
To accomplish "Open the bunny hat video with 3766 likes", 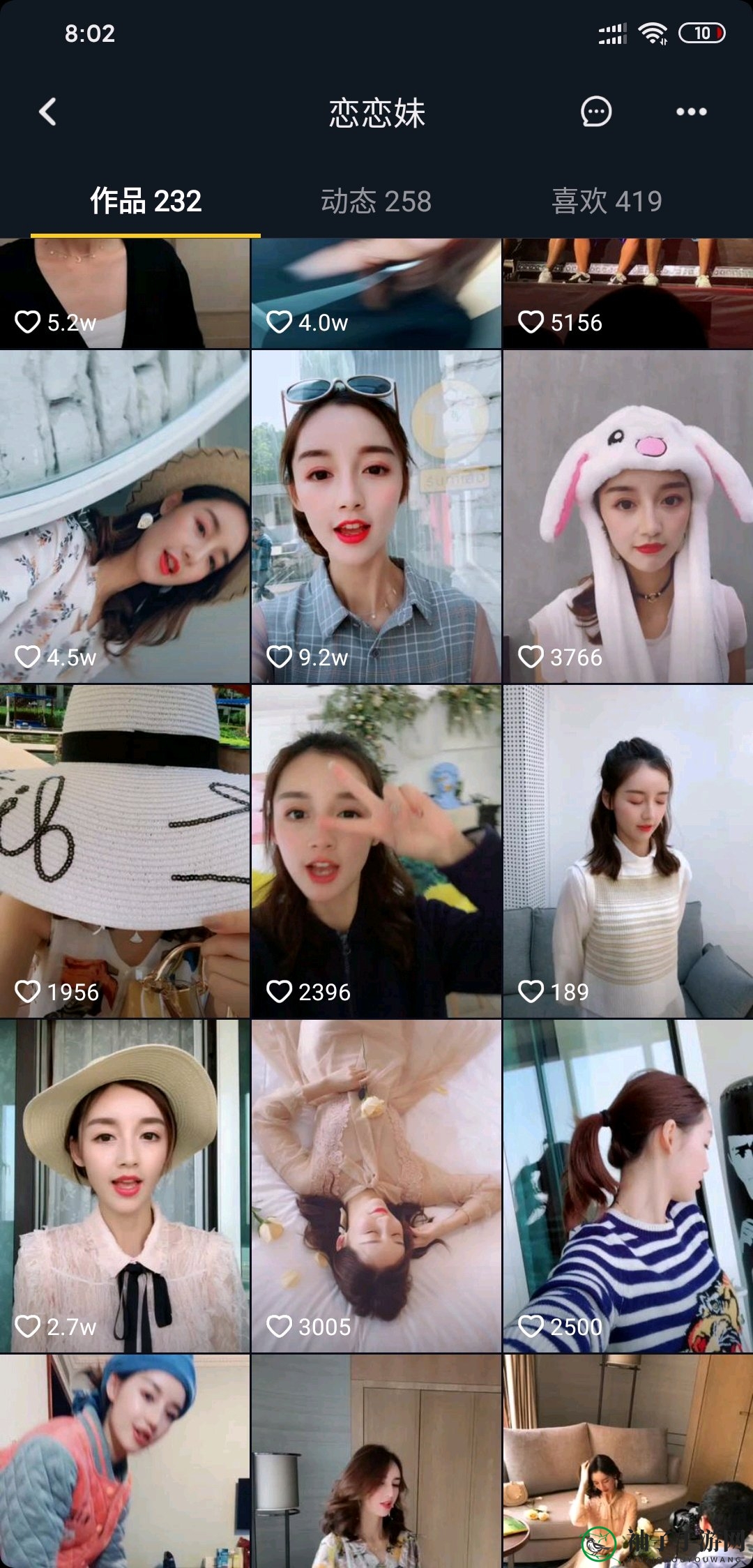I will coord(627,516).
